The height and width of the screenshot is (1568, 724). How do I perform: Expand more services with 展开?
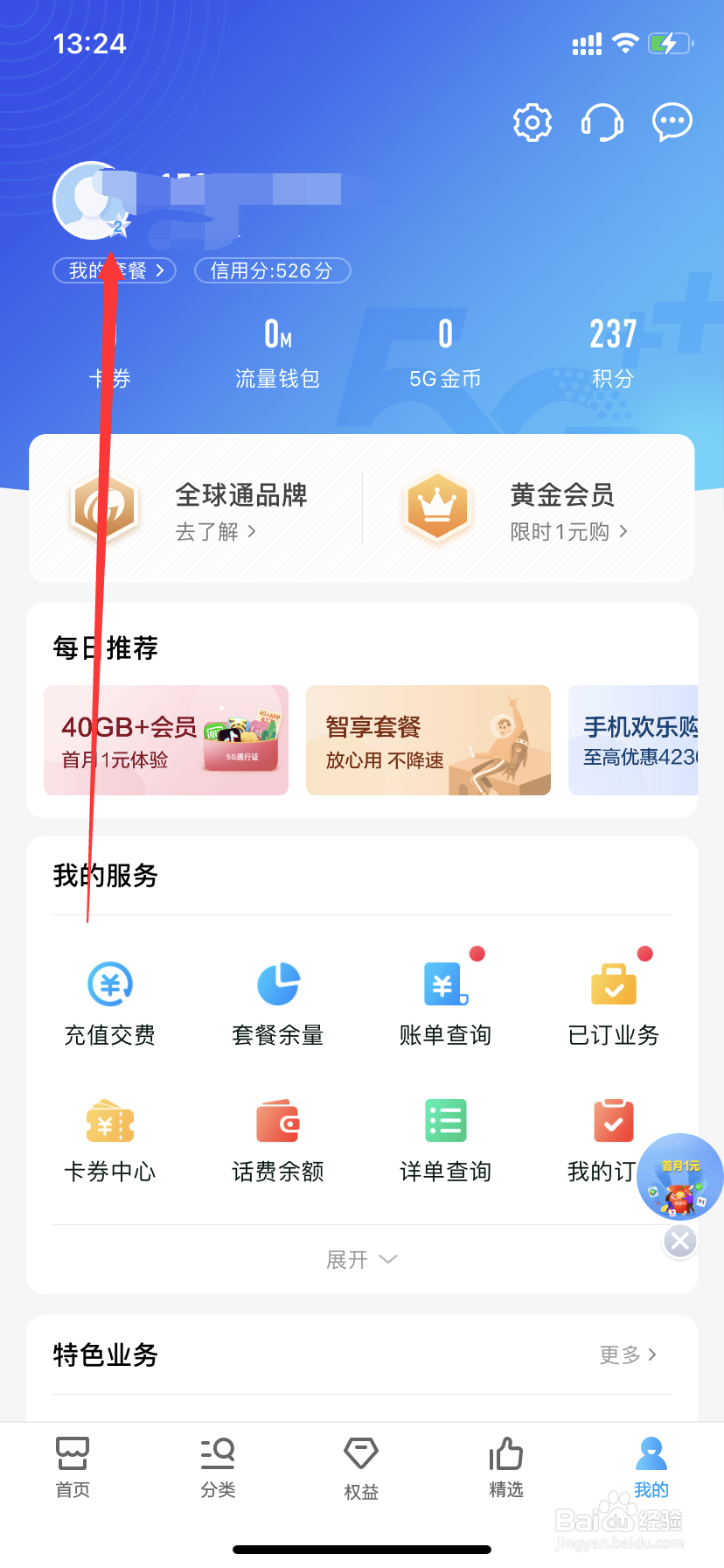point(361,1258)
